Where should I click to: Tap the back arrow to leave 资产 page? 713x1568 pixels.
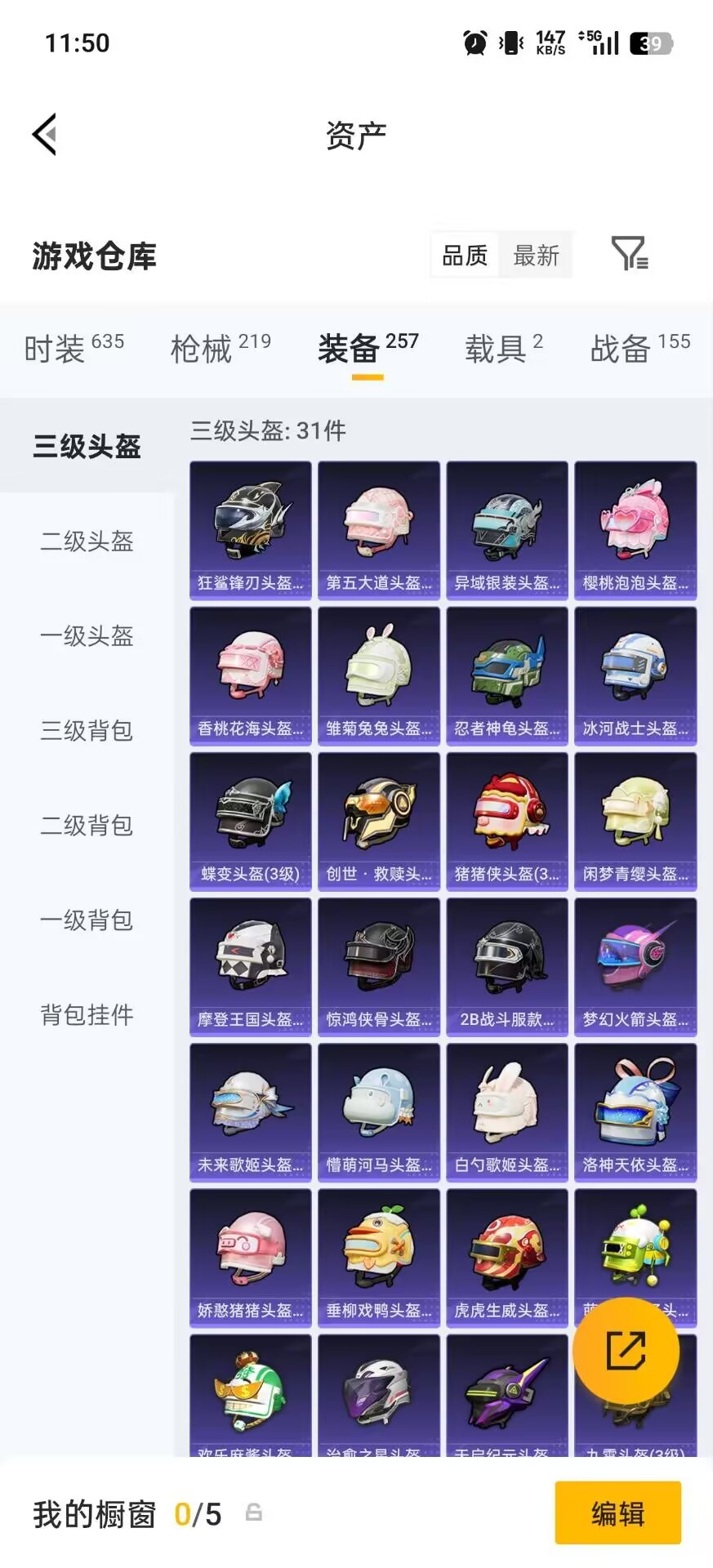click(x=45, y=133)
